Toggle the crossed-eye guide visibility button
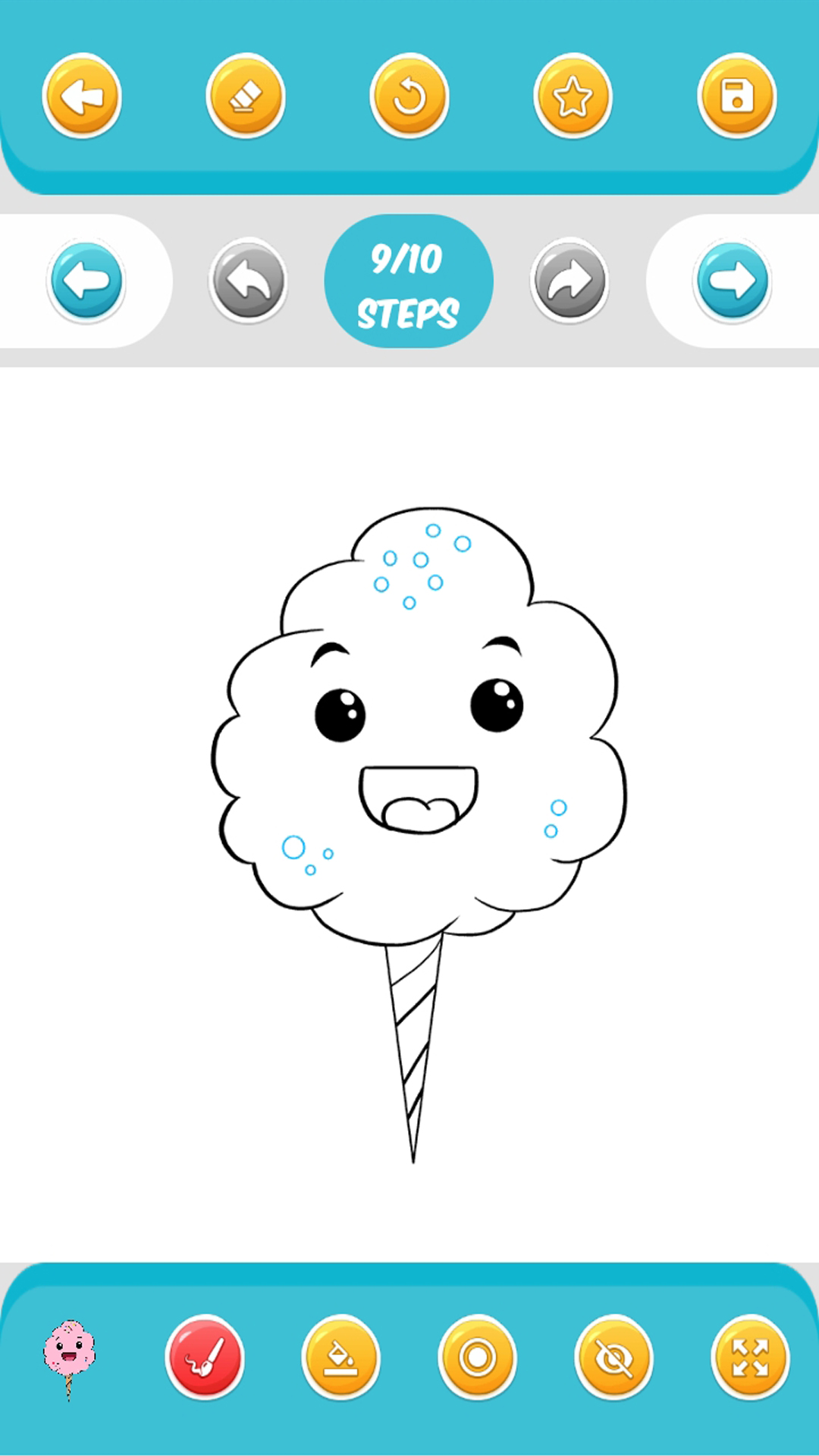819x1456 pixels. tap(614, 1357)
